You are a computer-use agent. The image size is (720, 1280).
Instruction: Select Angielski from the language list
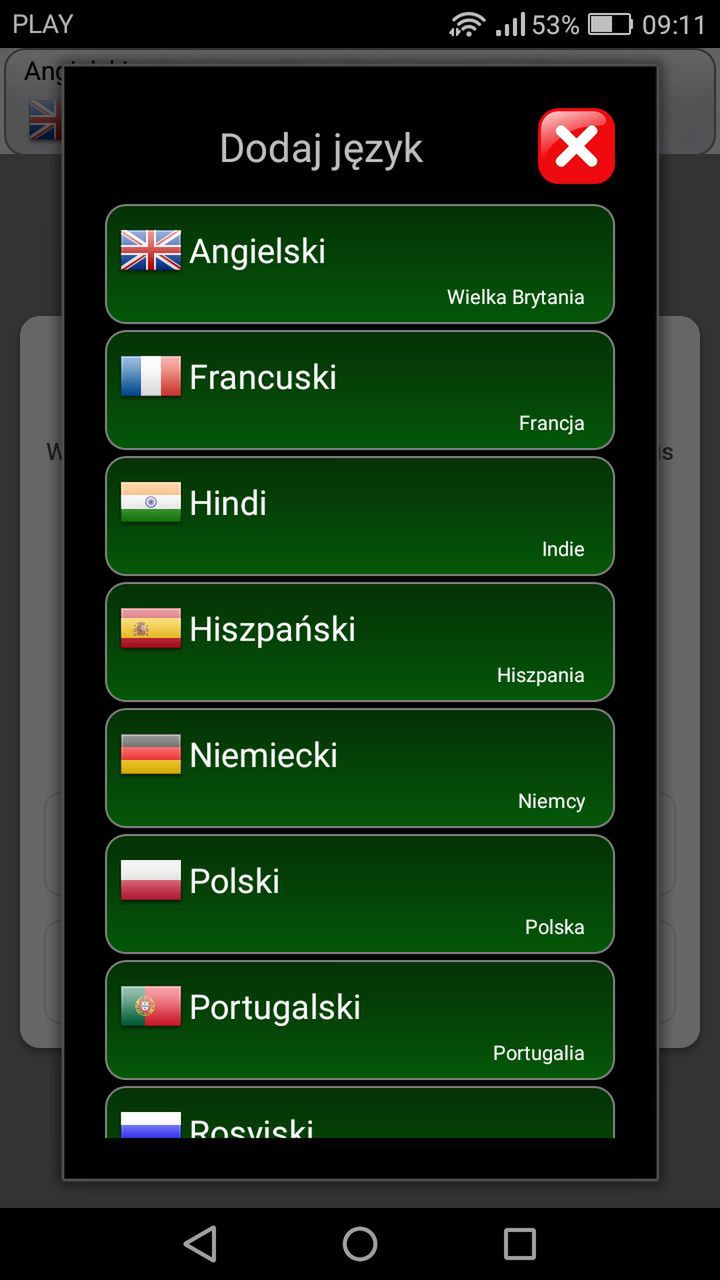click(x=360, y=264)
